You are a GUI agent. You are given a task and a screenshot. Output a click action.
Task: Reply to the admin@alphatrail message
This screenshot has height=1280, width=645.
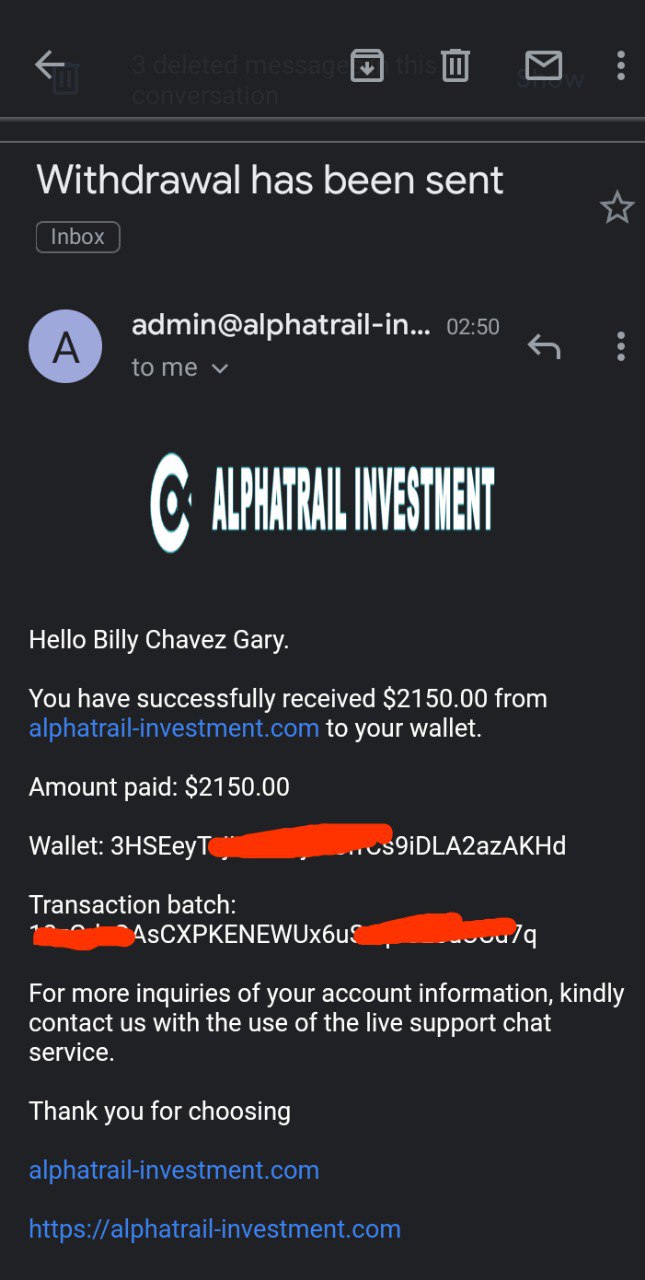point(544,346)
